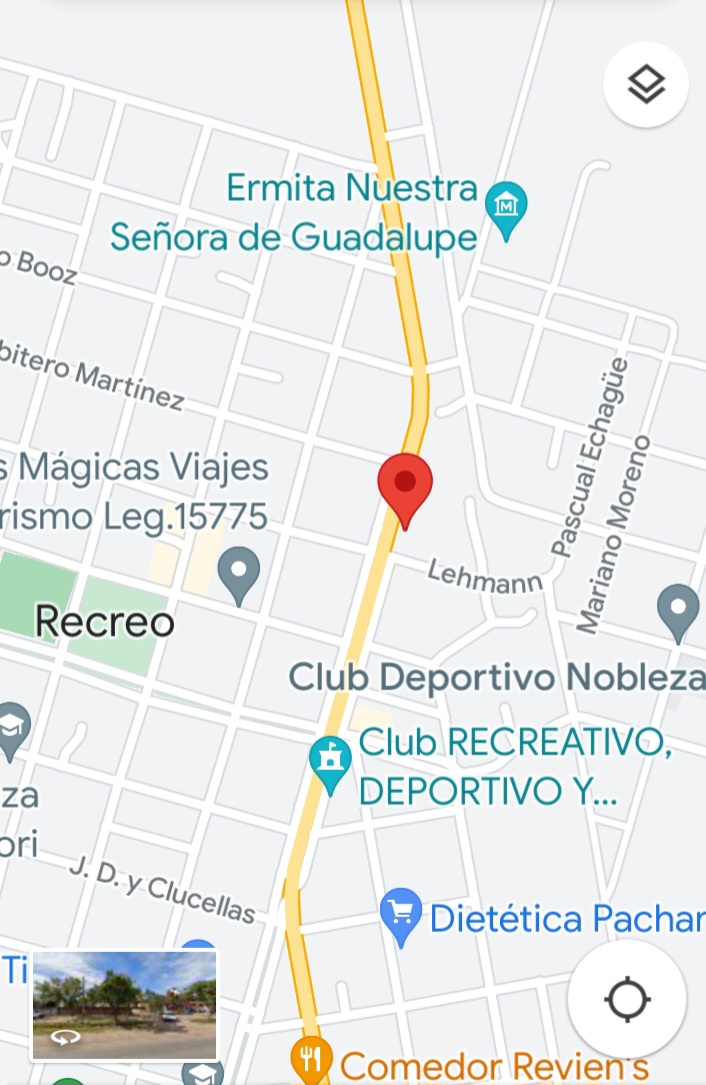706x1085 pixels.
Task: Select the Mágicas Viajes Turismo pin
Action: click(x=239, y=573)
